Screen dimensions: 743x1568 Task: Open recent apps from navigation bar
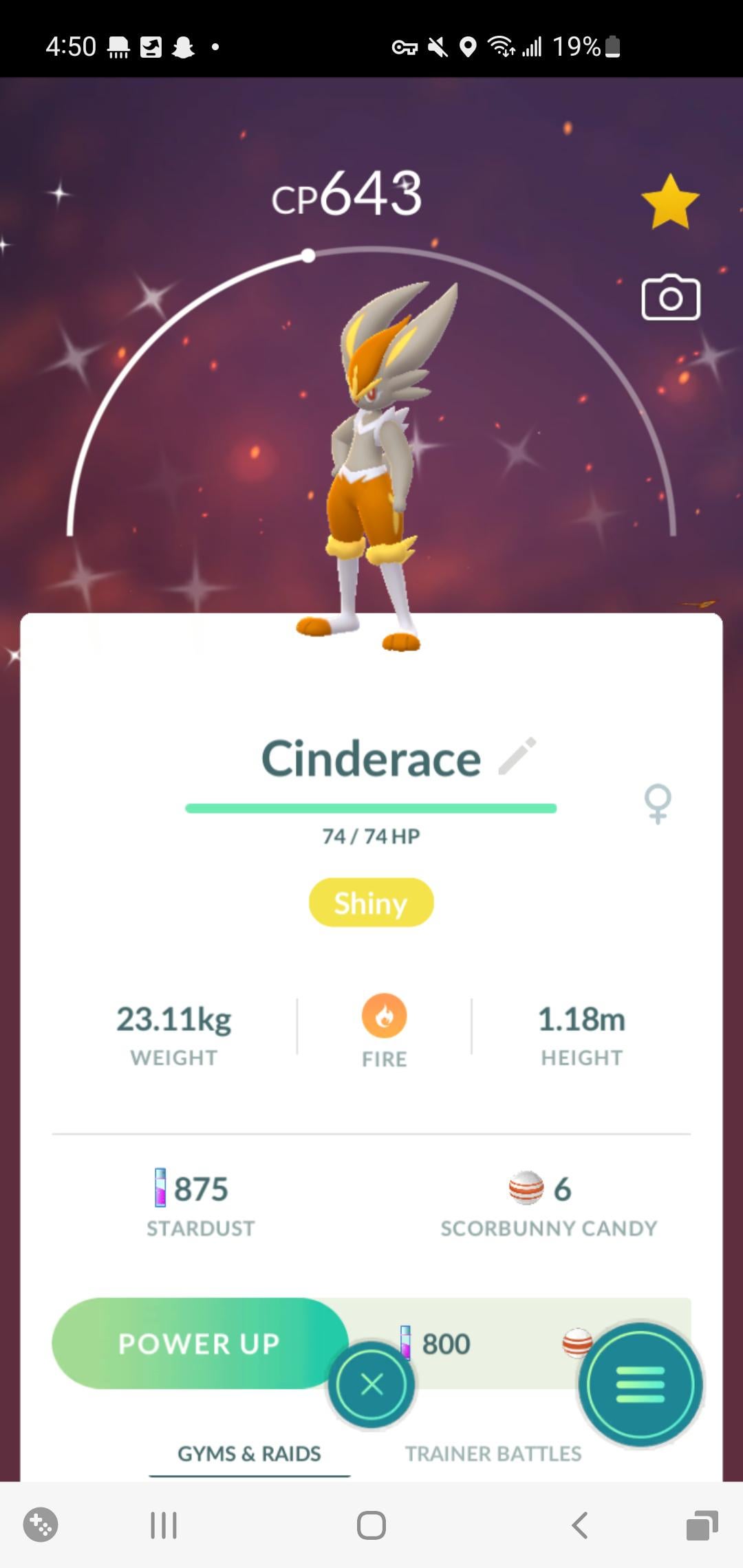click(x=163, y=1525)
